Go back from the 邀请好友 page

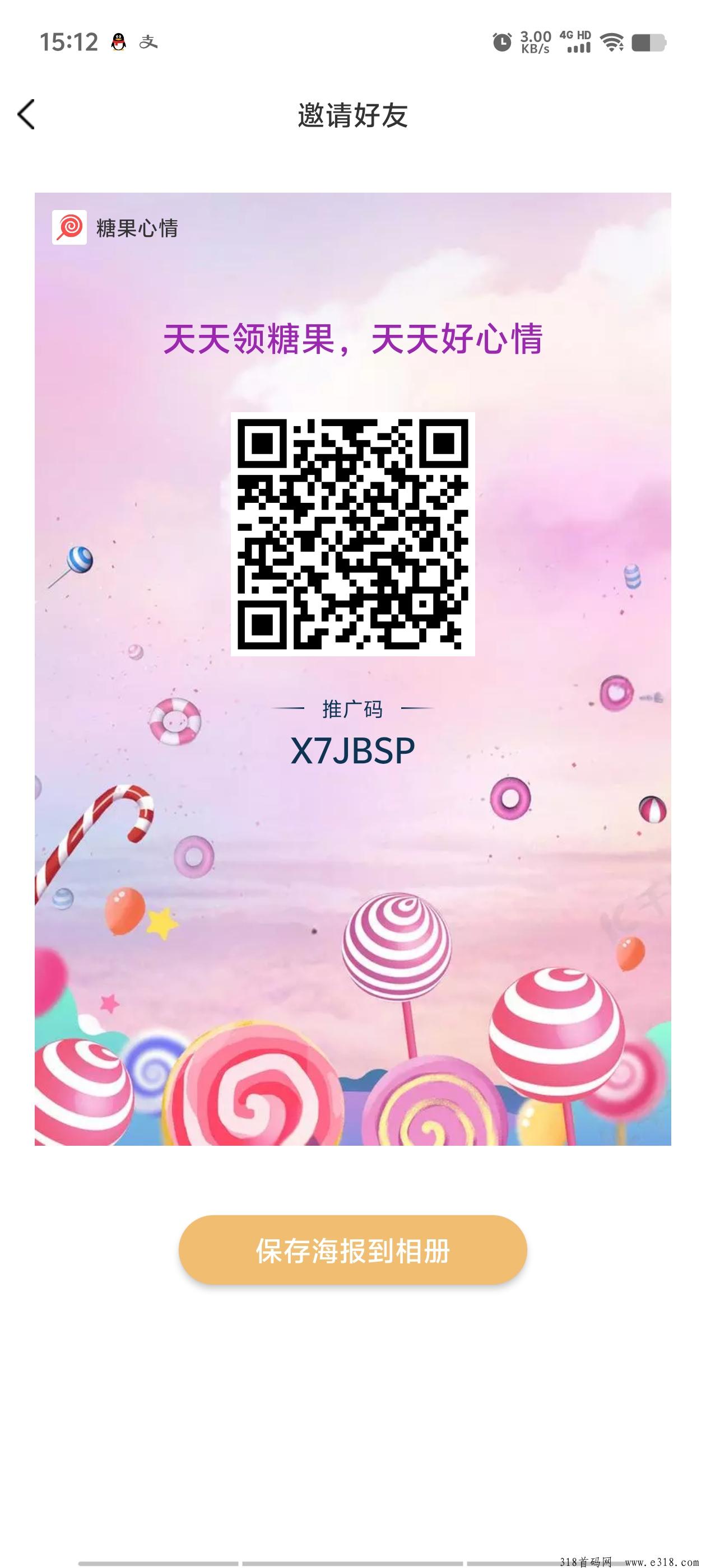26,114
